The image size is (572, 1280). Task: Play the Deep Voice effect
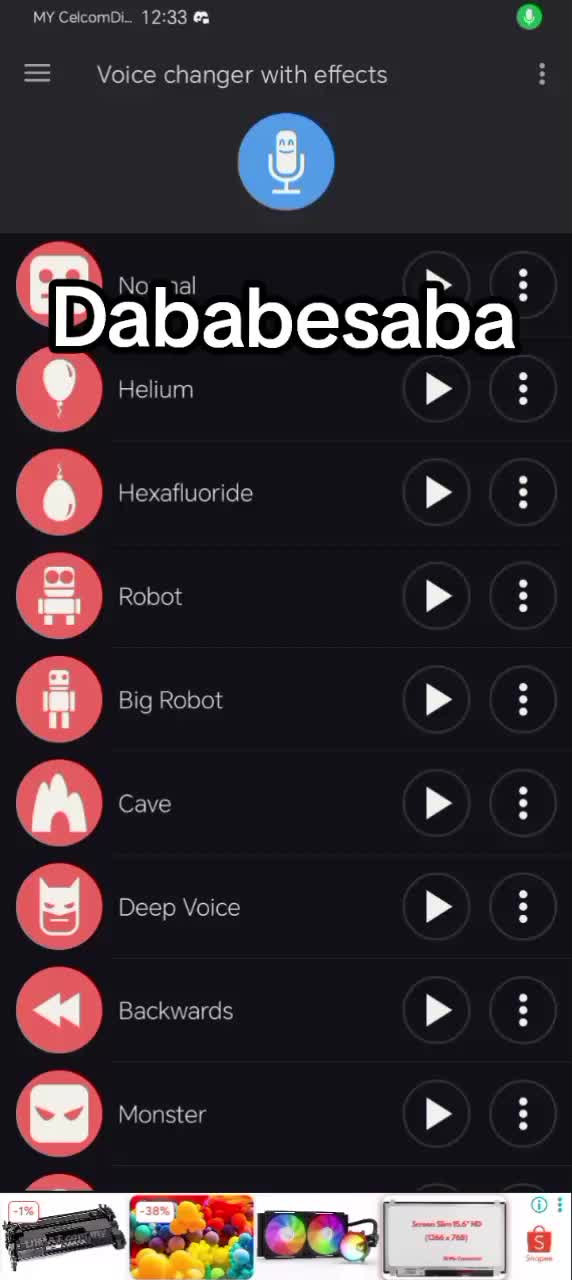(437, 907)
